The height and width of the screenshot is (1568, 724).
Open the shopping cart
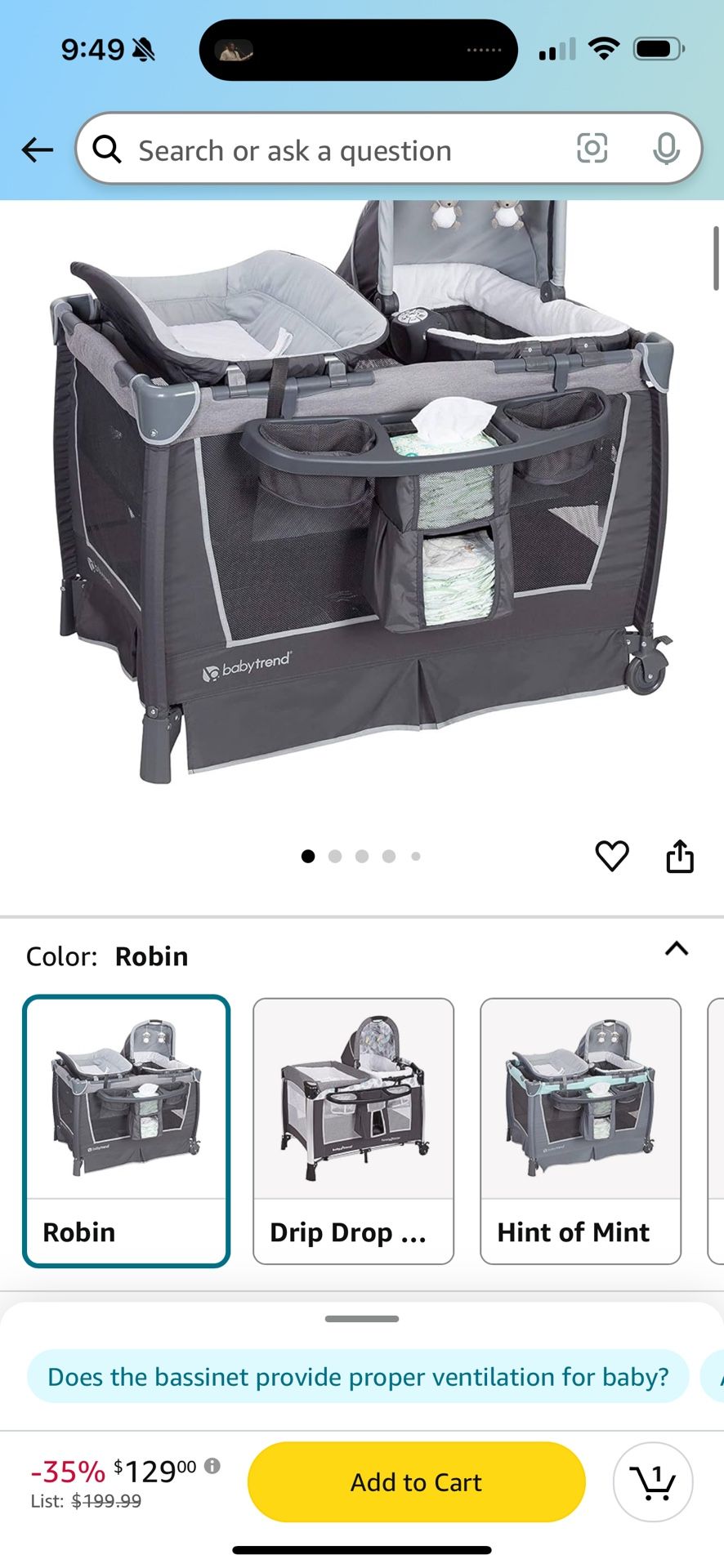(x=653, y=1482)
